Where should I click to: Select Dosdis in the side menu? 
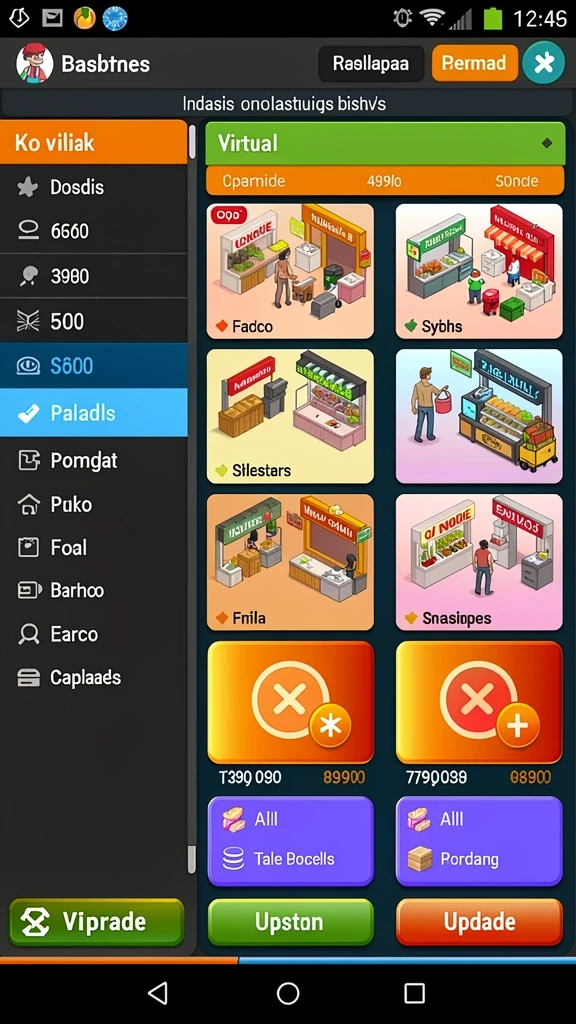(x=93, y=187)
